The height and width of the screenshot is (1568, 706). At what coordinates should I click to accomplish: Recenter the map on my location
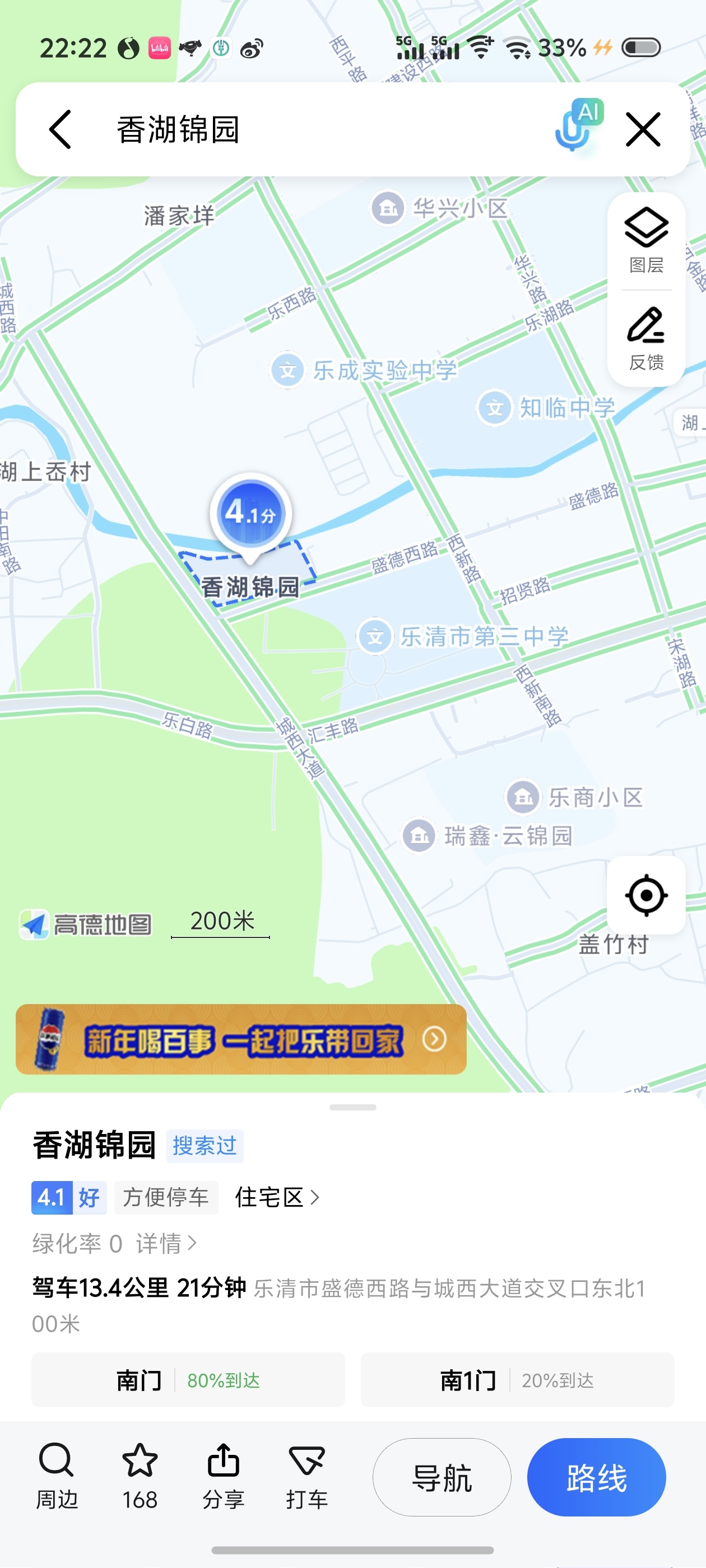tap(645, 895)
